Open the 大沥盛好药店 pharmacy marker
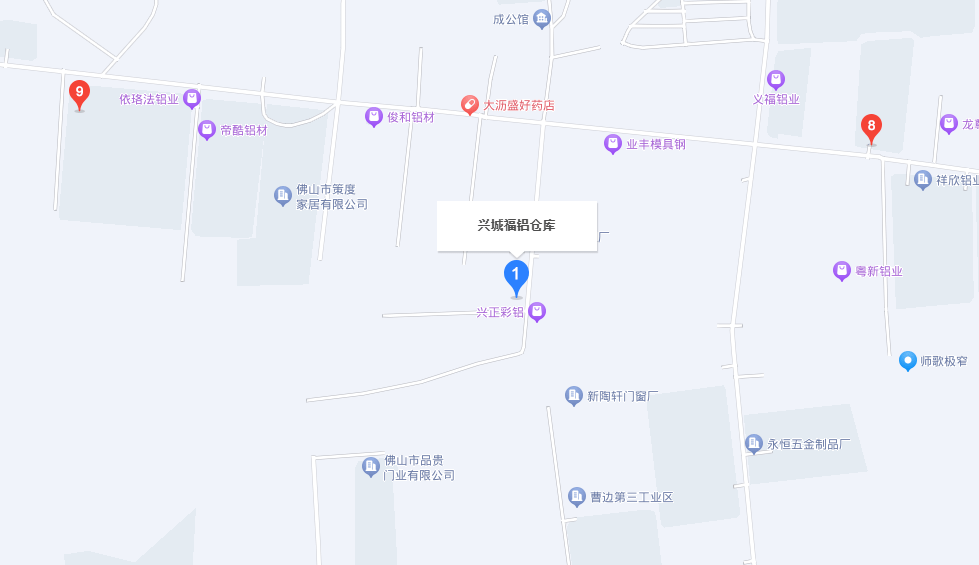This screenshot has width=979, height=565. (x=469, y=104)
